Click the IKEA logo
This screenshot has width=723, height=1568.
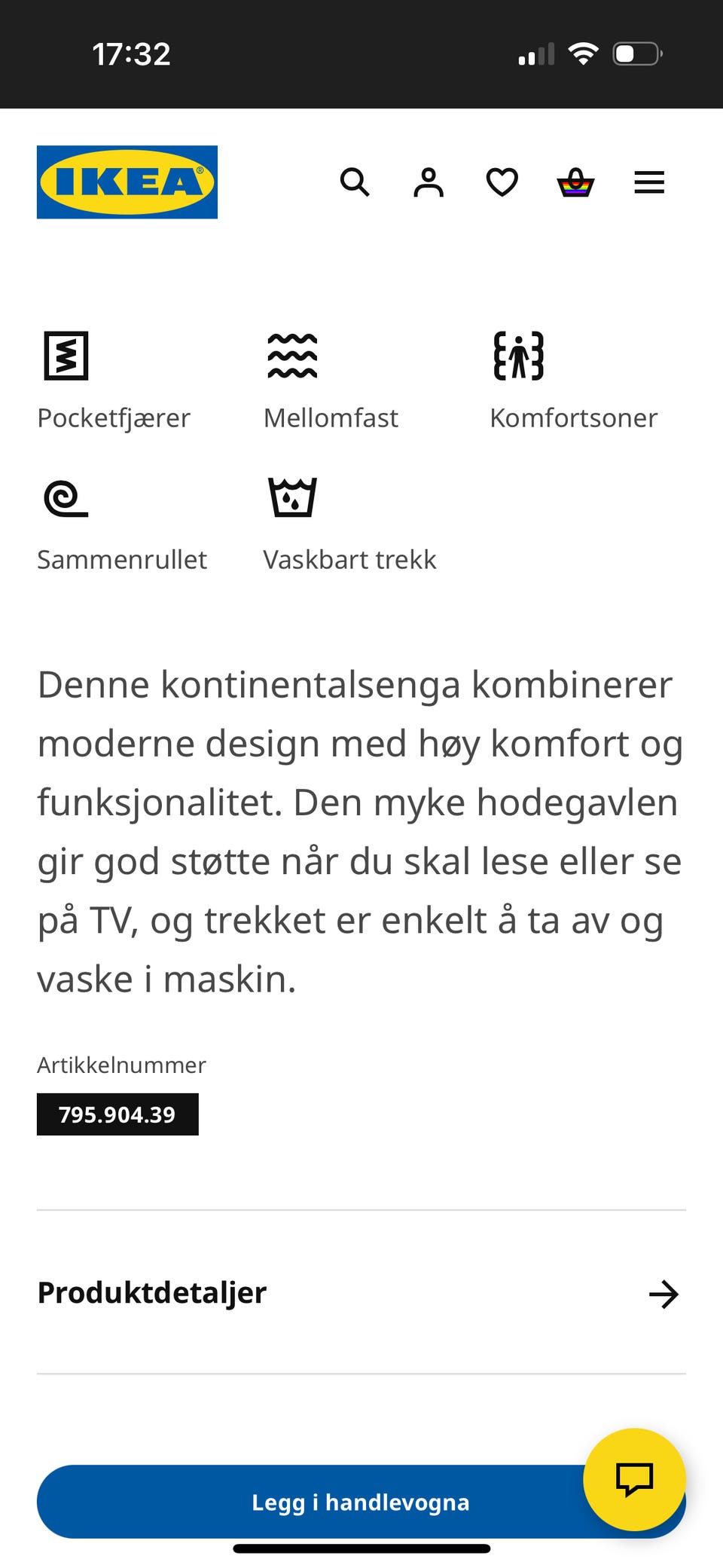pyautogui.click(x=126, y=182)
